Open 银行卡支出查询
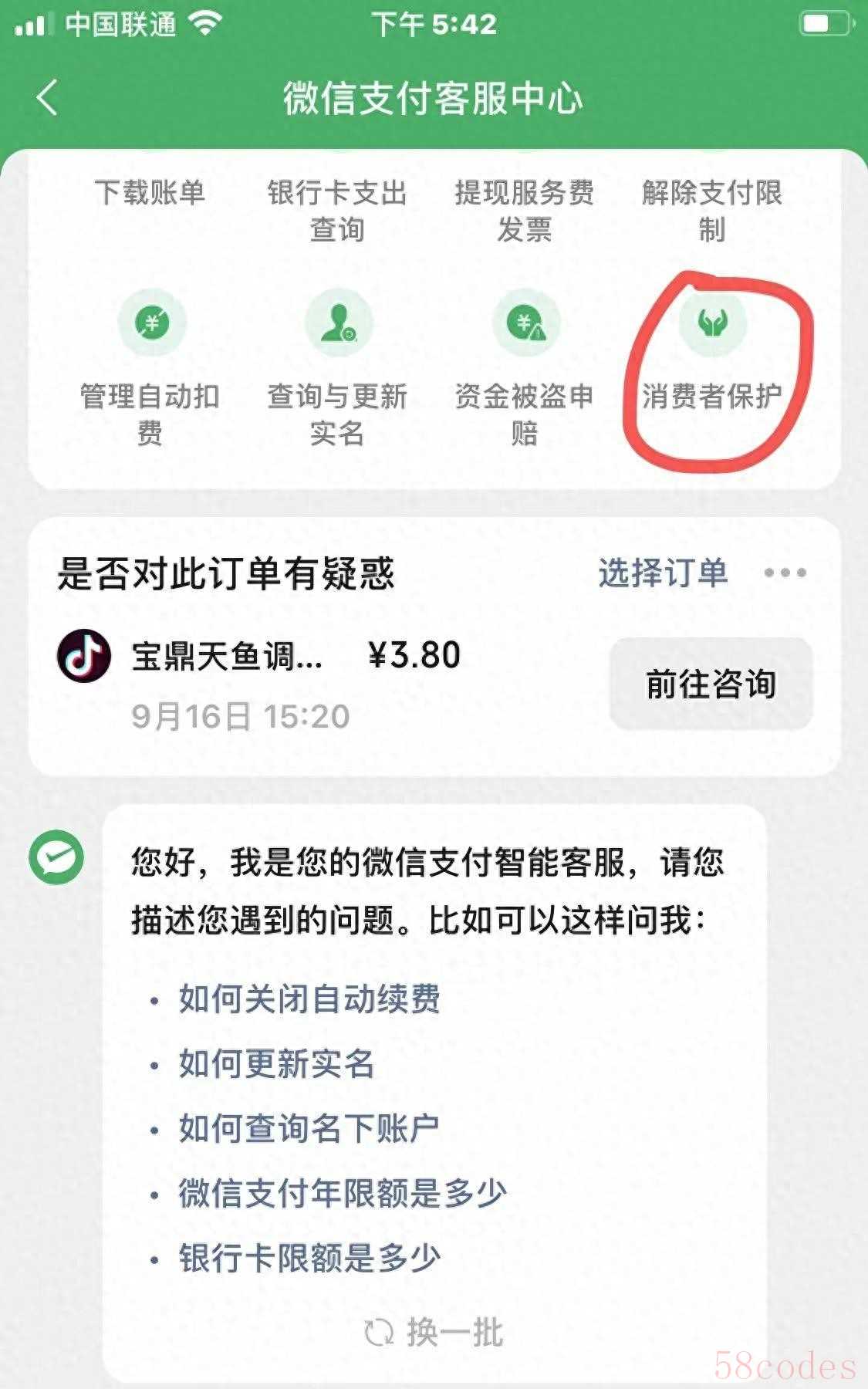 337,210
